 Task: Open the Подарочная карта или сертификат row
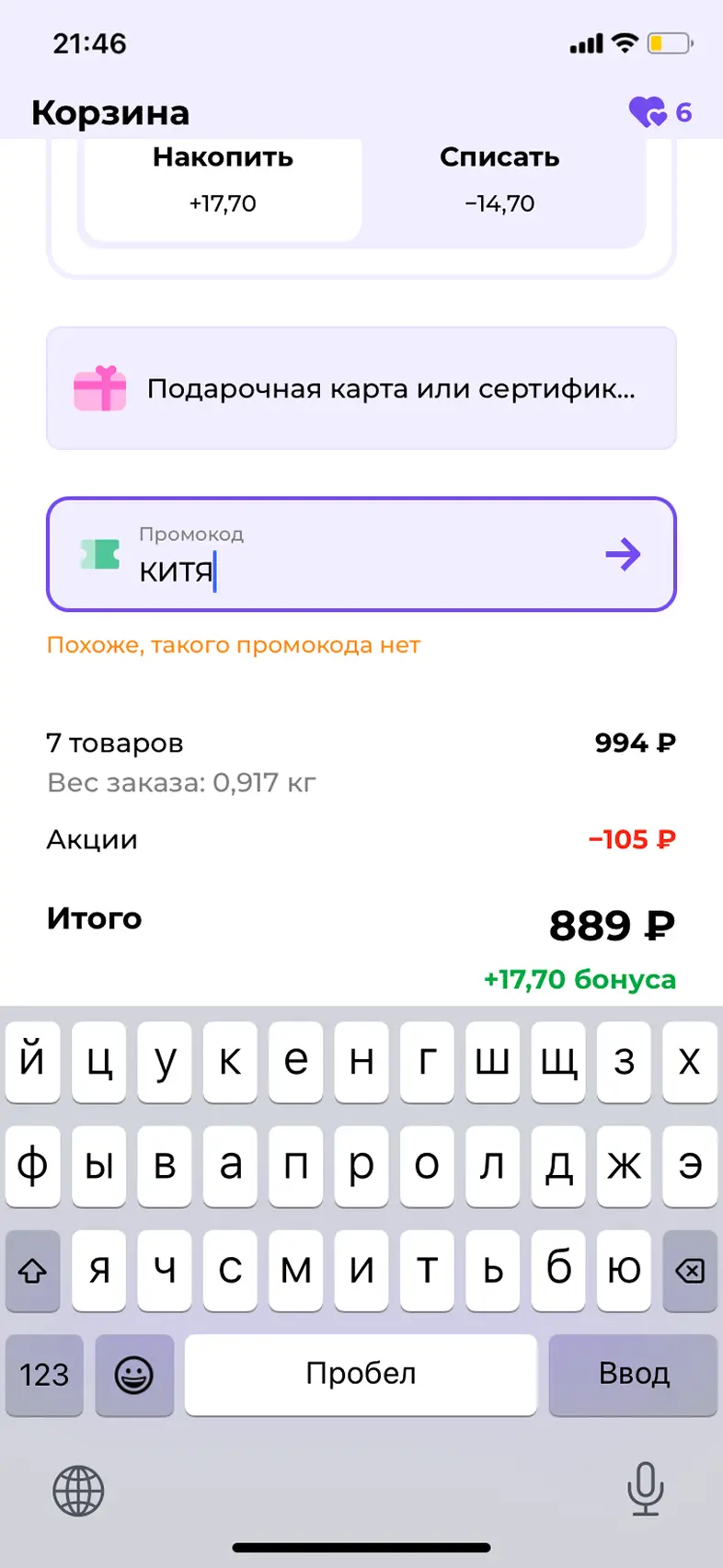coord(361,388)
